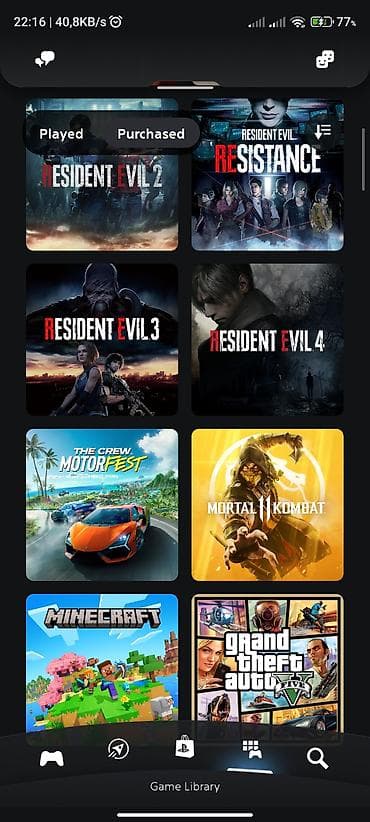Open Mortal Kombat 11 tile
The height and width of the screenshot is (822, 370).
[267, 505]
